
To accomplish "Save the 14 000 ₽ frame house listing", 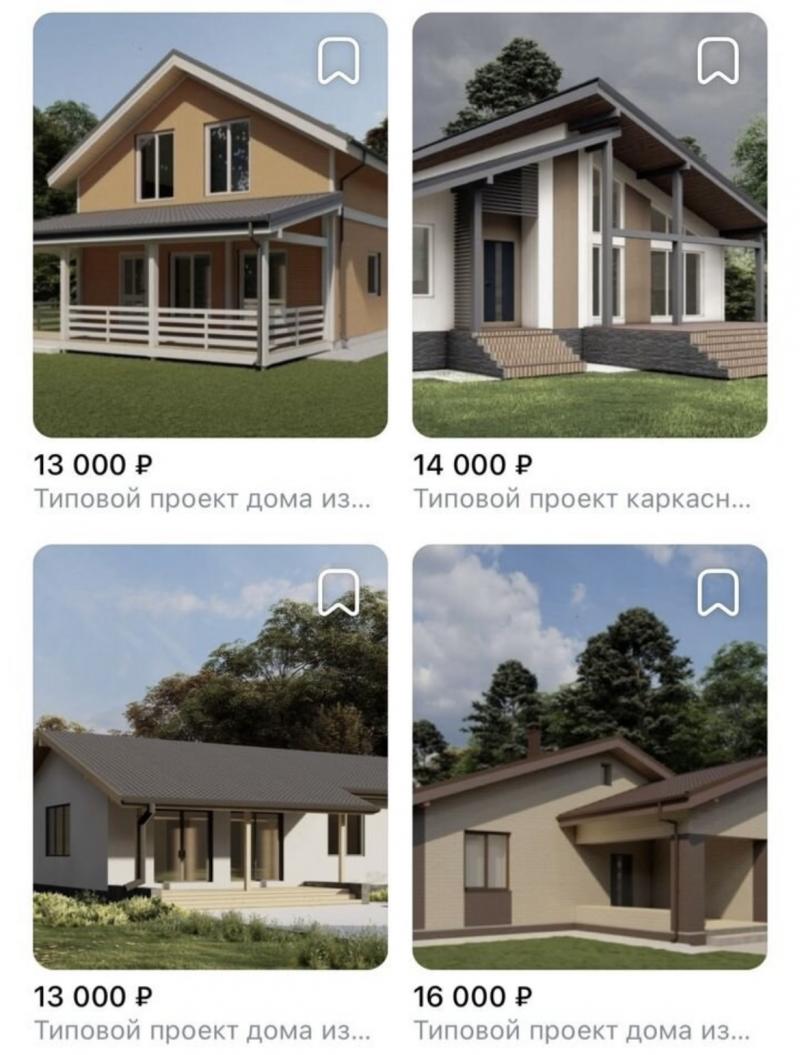I will 718,62.
